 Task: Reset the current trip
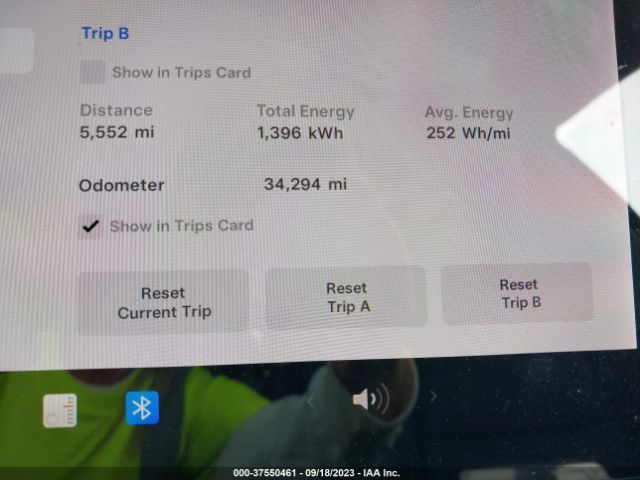coord(164,302)
